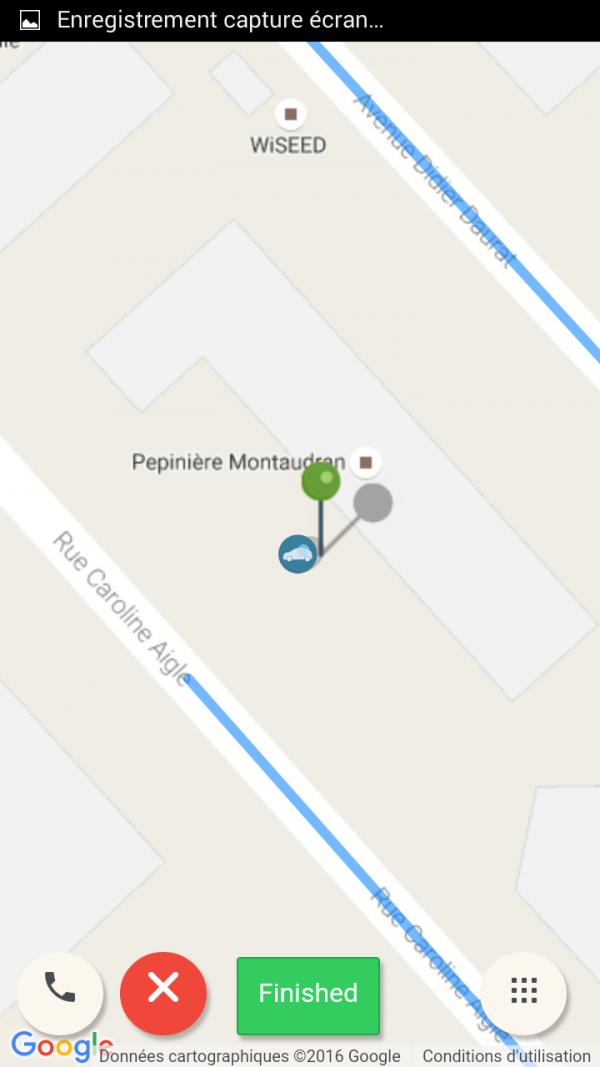Select the green map marker
600x1067 pixels.
click(x=321, y=482)
